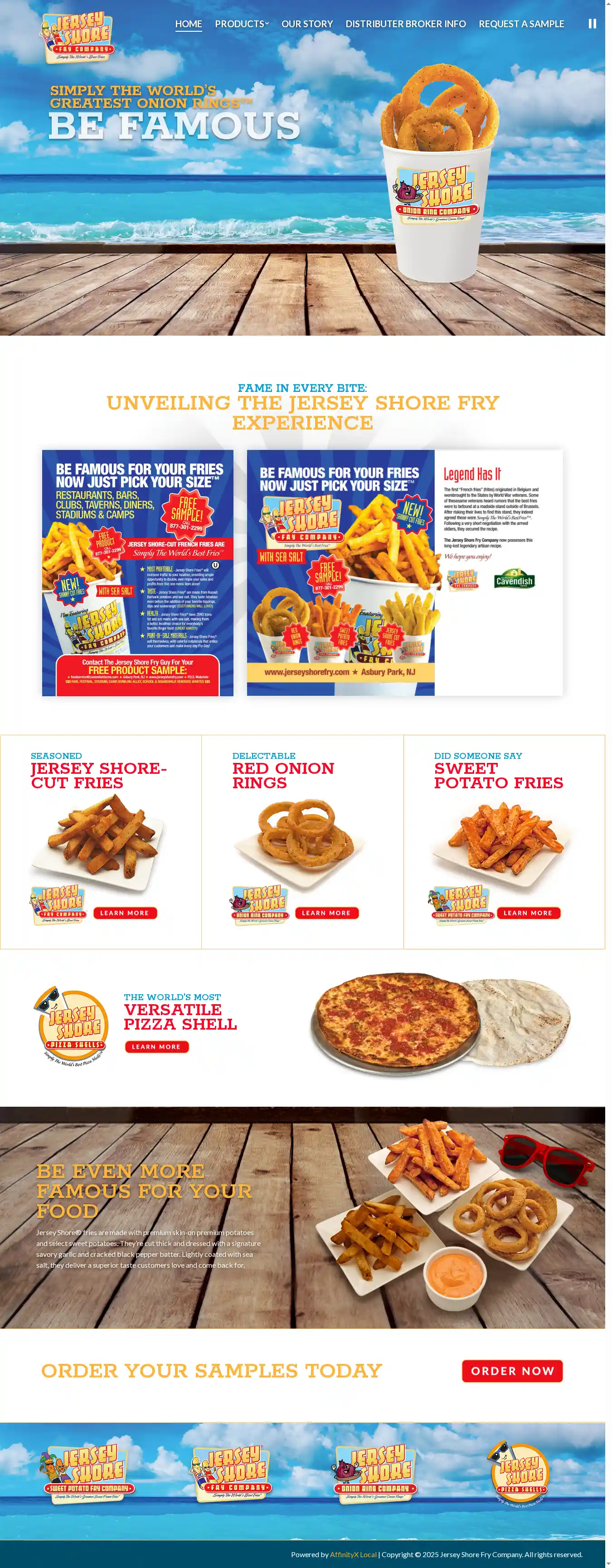Open the Legend Has It brochure image

tap(404, 572)
